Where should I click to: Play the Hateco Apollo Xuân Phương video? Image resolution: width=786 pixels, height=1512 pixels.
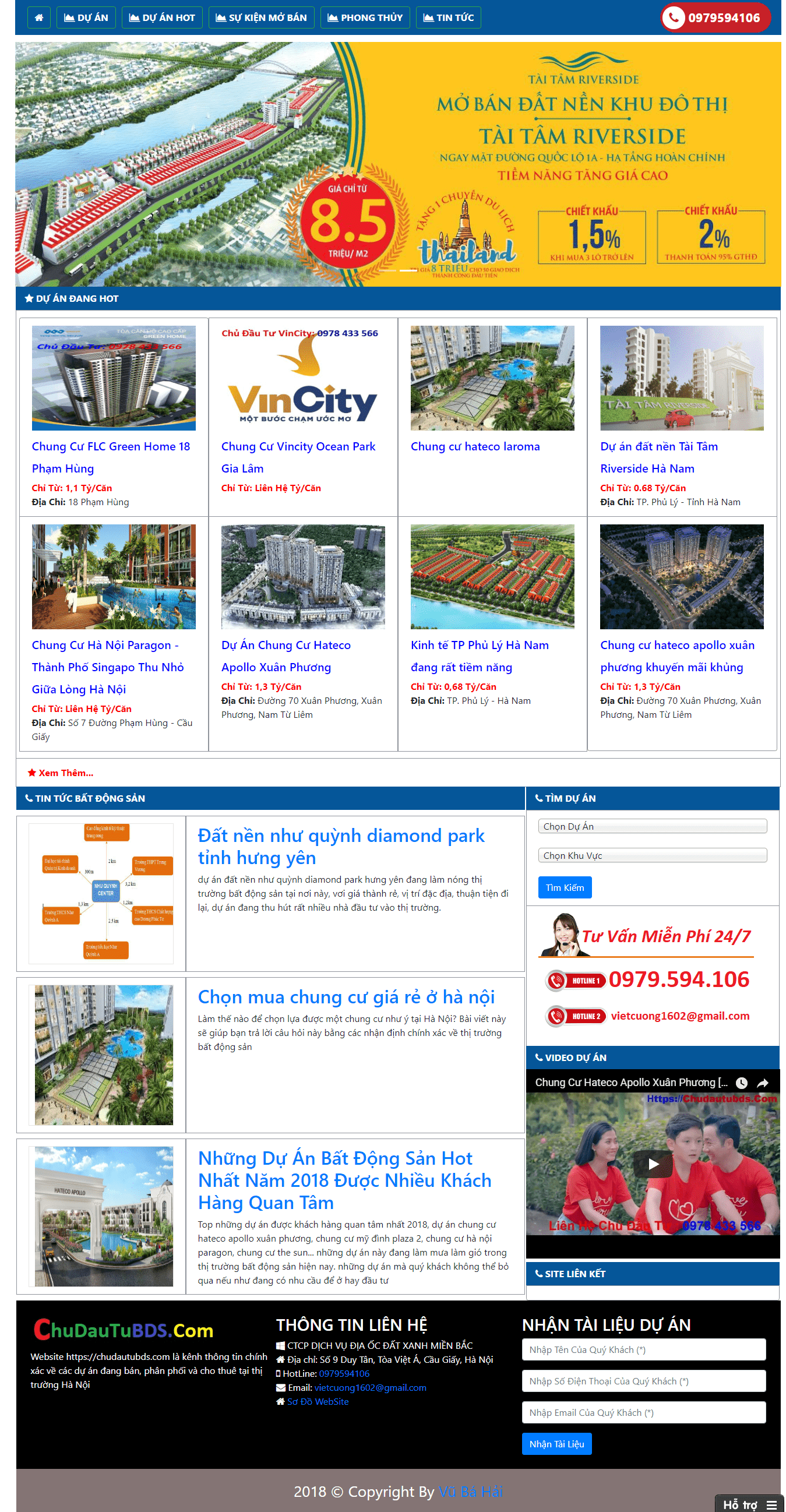(x=652, y=1164)
